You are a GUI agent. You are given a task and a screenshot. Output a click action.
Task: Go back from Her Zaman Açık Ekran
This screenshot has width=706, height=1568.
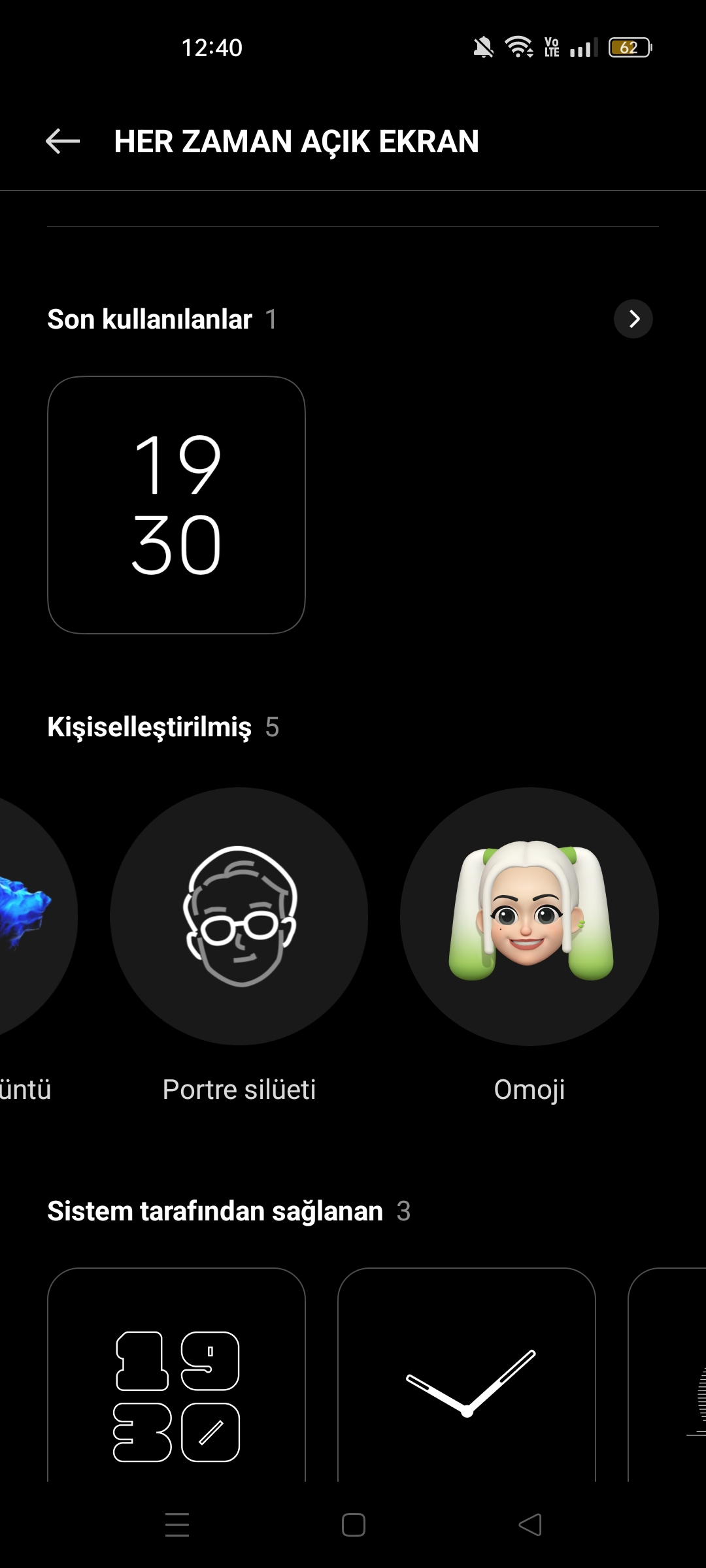point(63,141)
